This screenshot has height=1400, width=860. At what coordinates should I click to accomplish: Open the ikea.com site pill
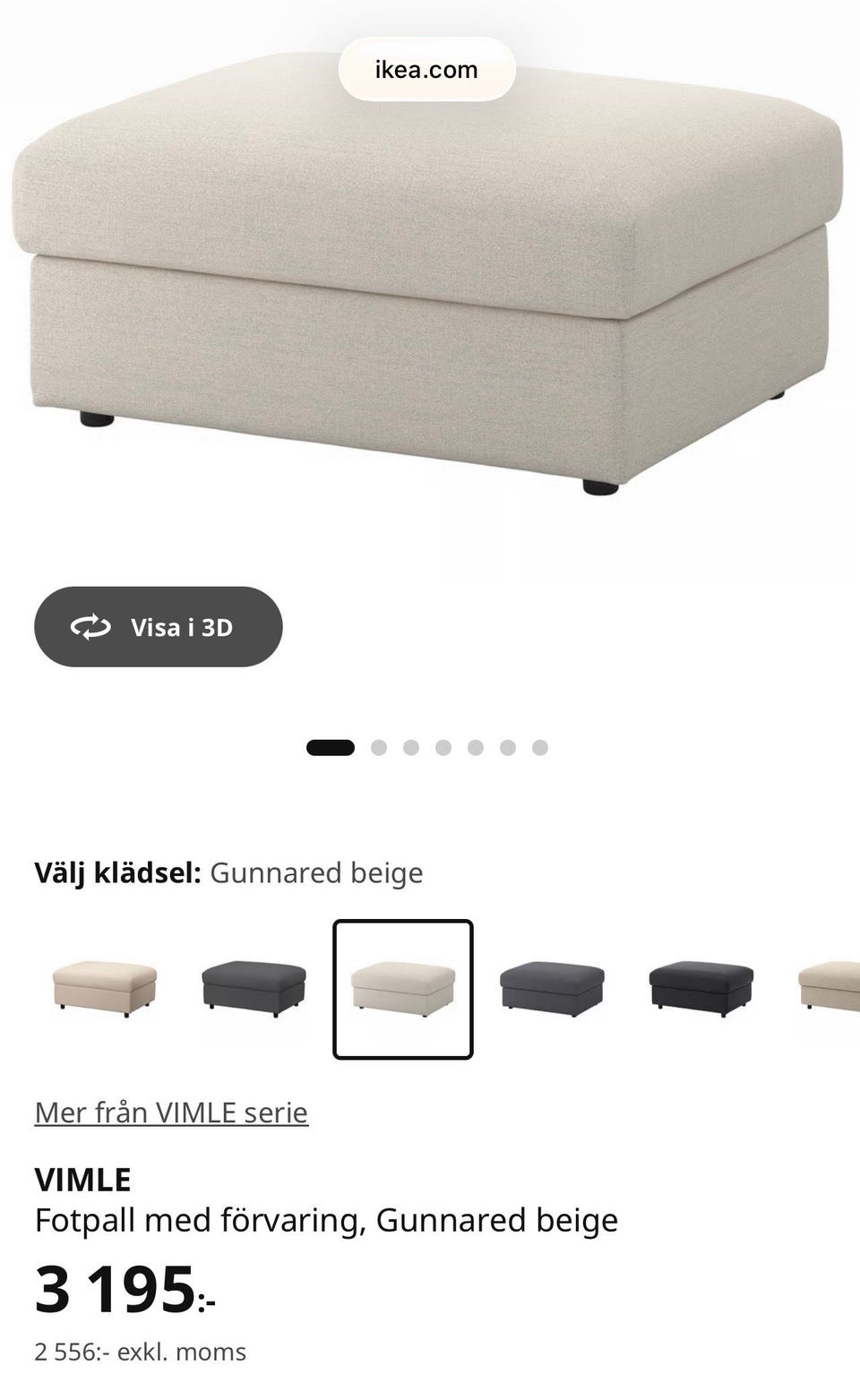[426, 69]
